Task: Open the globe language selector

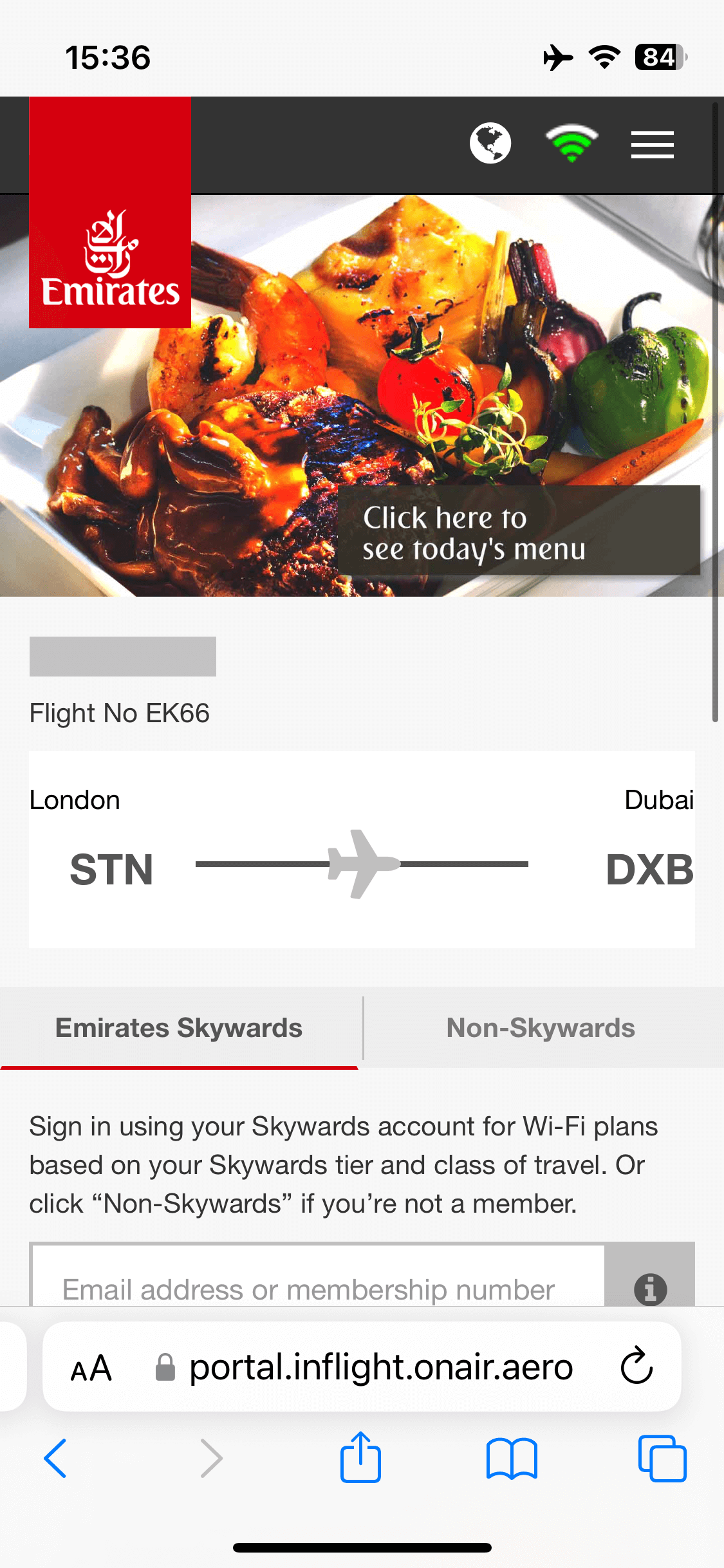Action: [x=490, y=143]
